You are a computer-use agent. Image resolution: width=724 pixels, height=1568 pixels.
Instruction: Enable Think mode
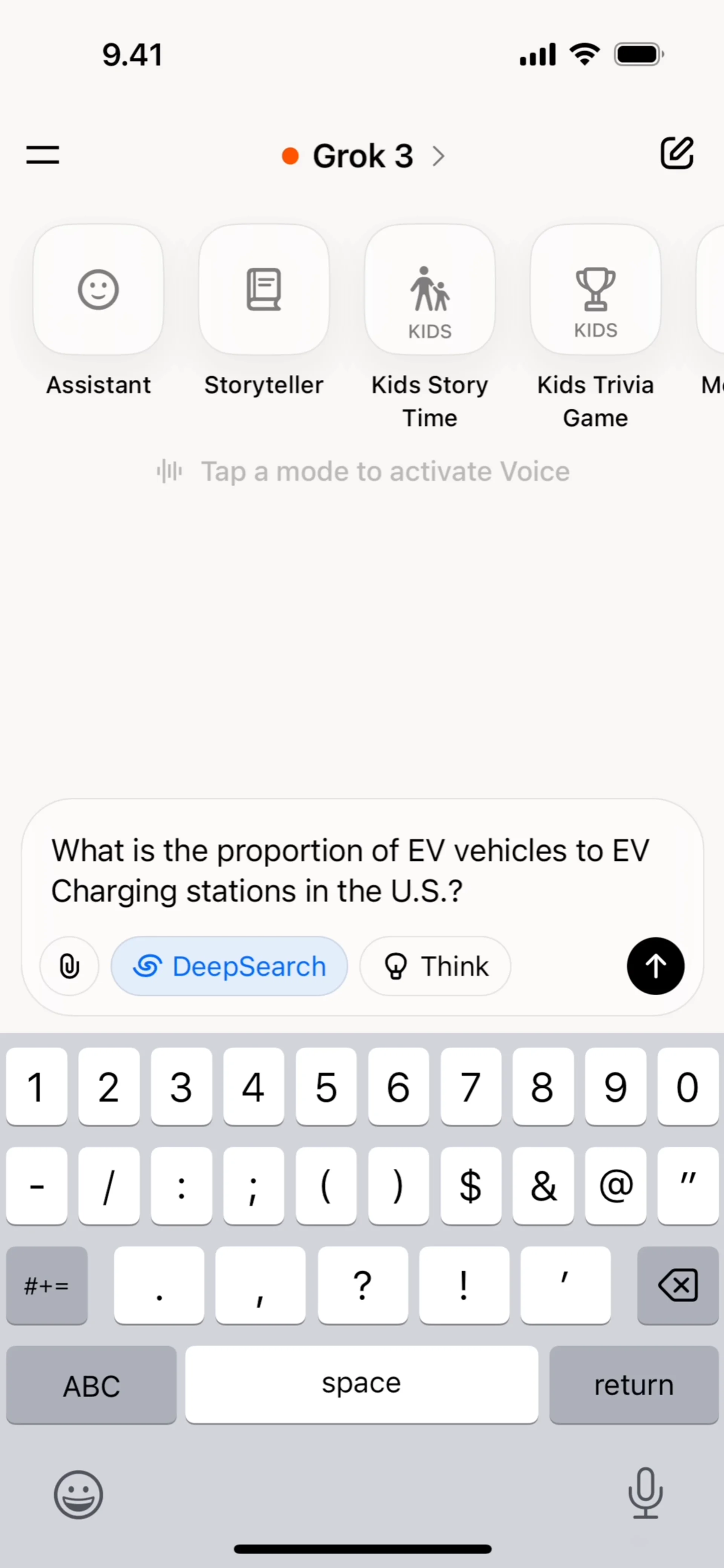[x=435, y=966]
